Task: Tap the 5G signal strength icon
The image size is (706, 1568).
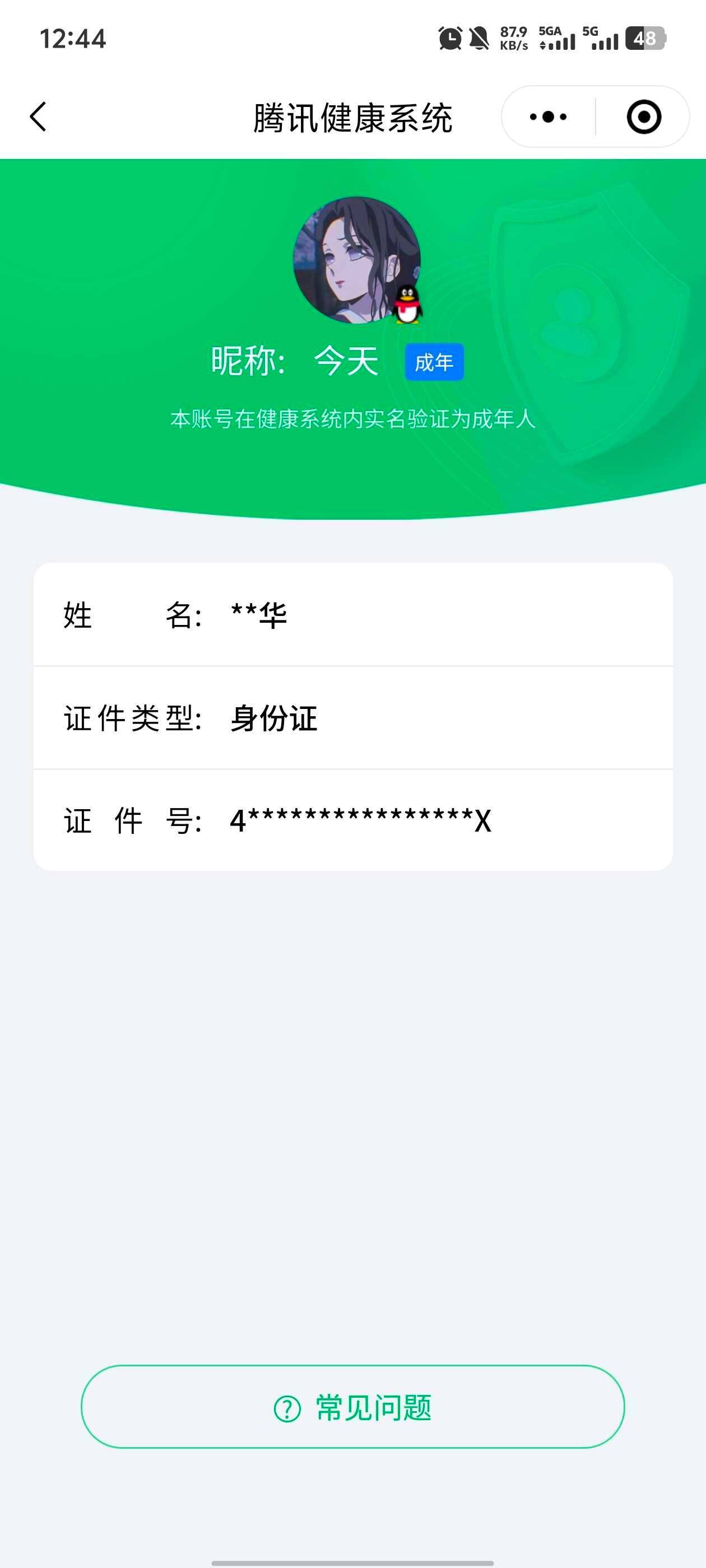Action: (606, 38)
